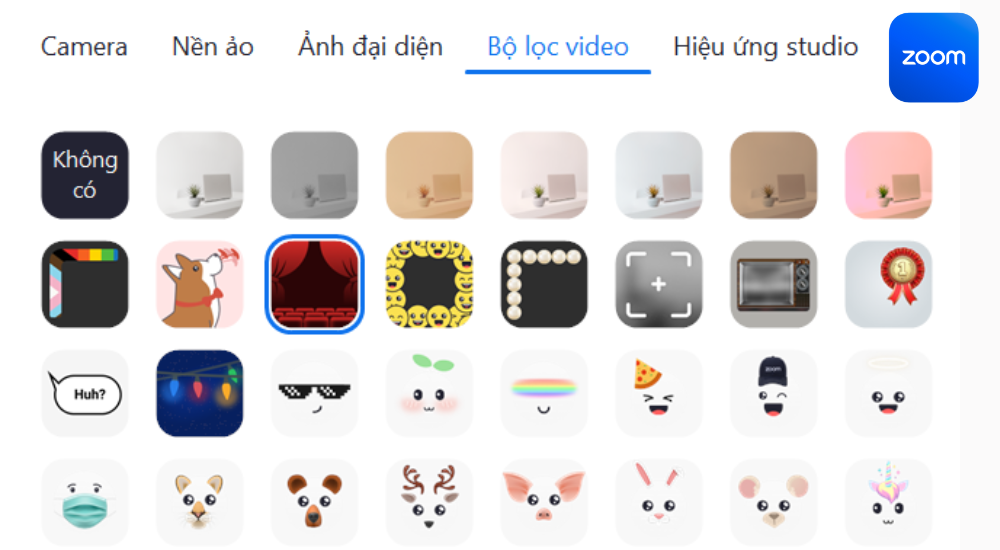Apply the grayscale video filter
The height and width of the screenshot is (550, 1000).
(x=314, y=175)
